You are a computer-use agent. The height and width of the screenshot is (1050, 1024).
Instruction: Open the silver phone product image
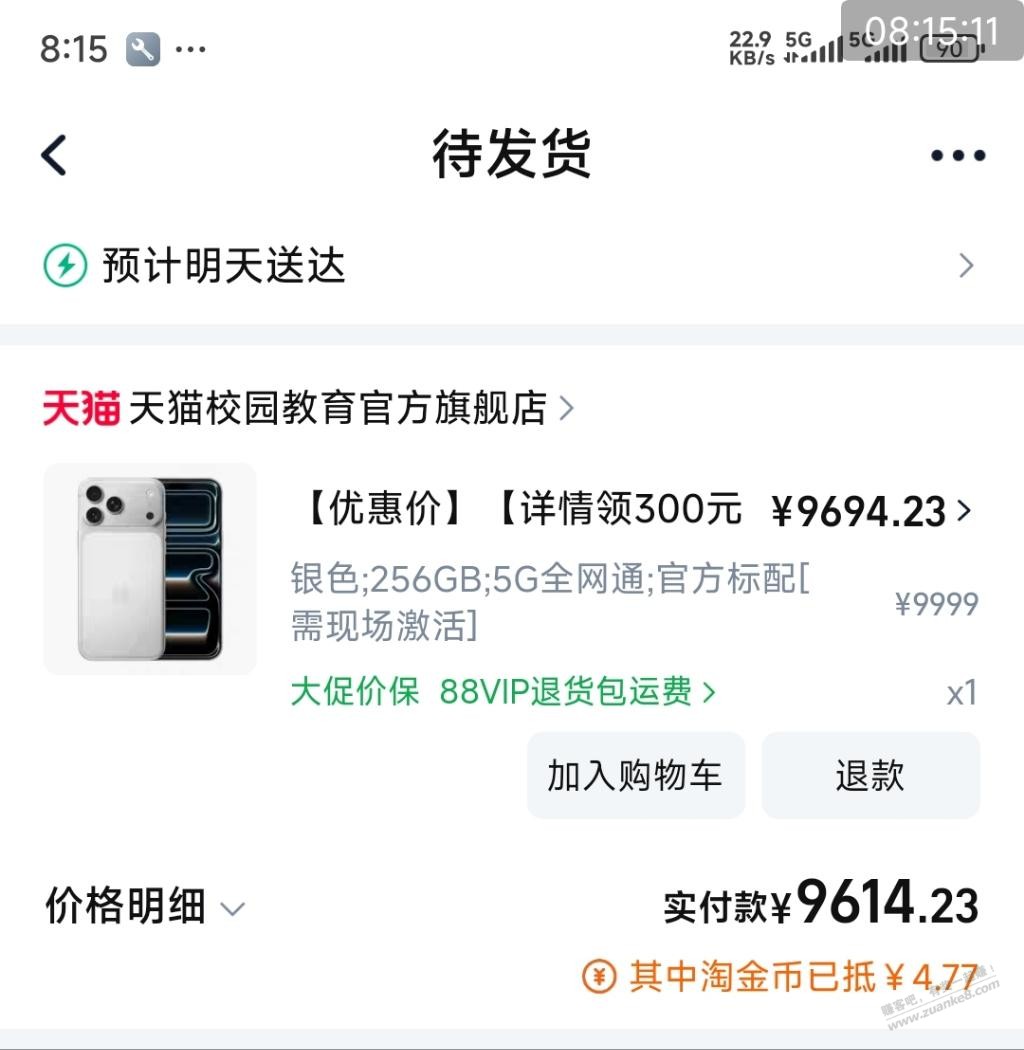[150, 568]
